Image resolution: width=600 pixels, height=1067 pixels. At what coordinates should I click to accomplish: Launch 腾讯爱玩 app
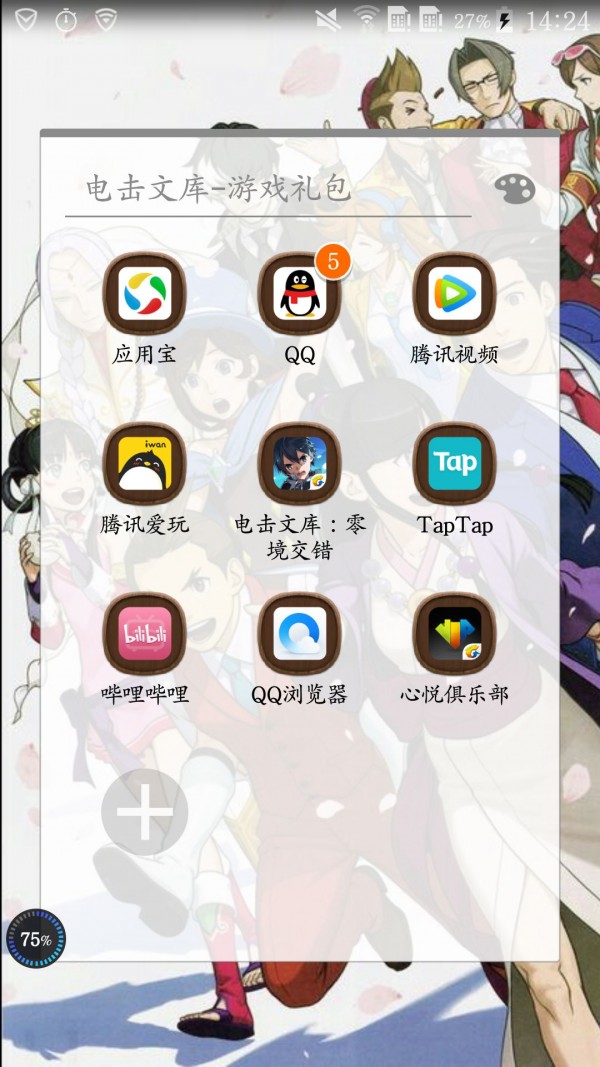(145, 464)
